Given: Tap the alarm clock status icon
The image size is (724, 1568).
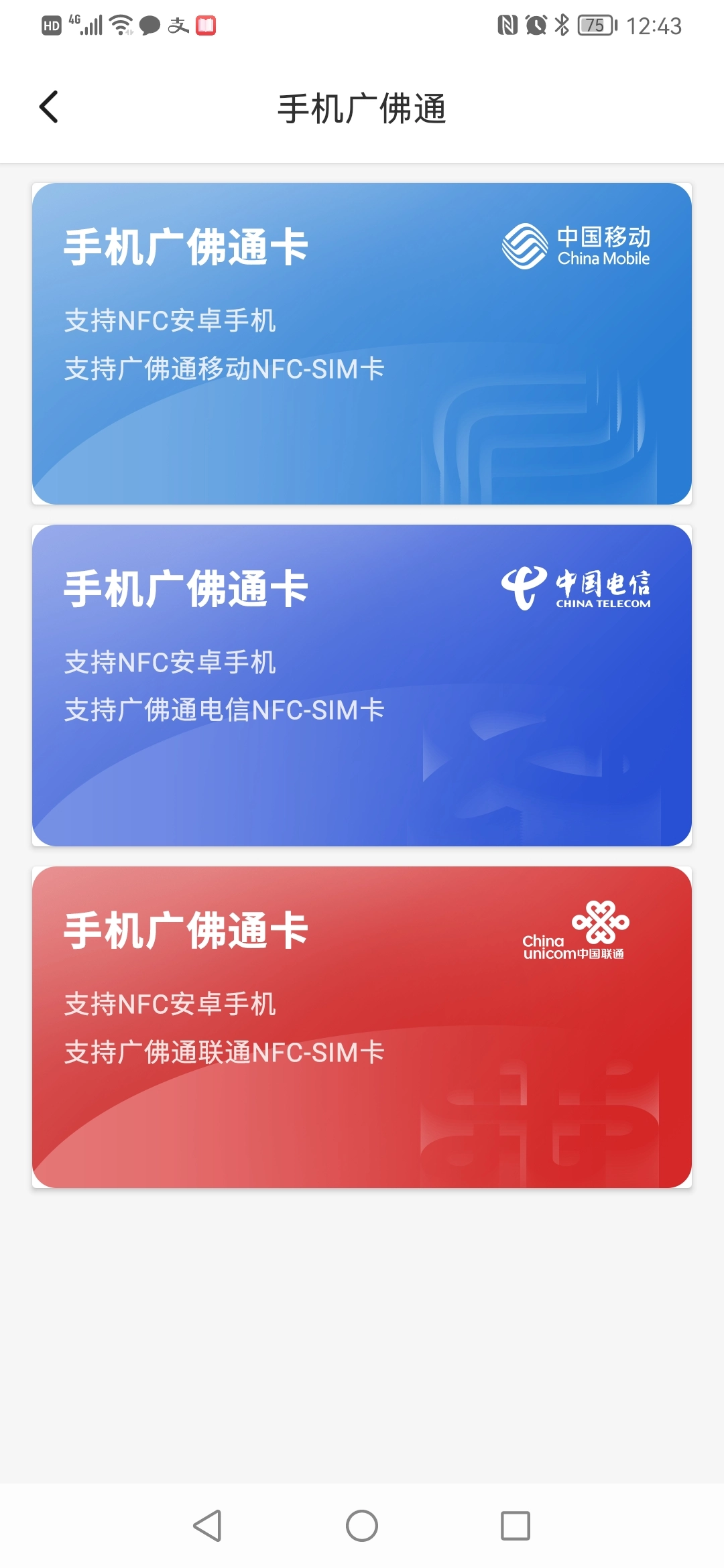Looking at the screenshot, I should tap(535, 25).
